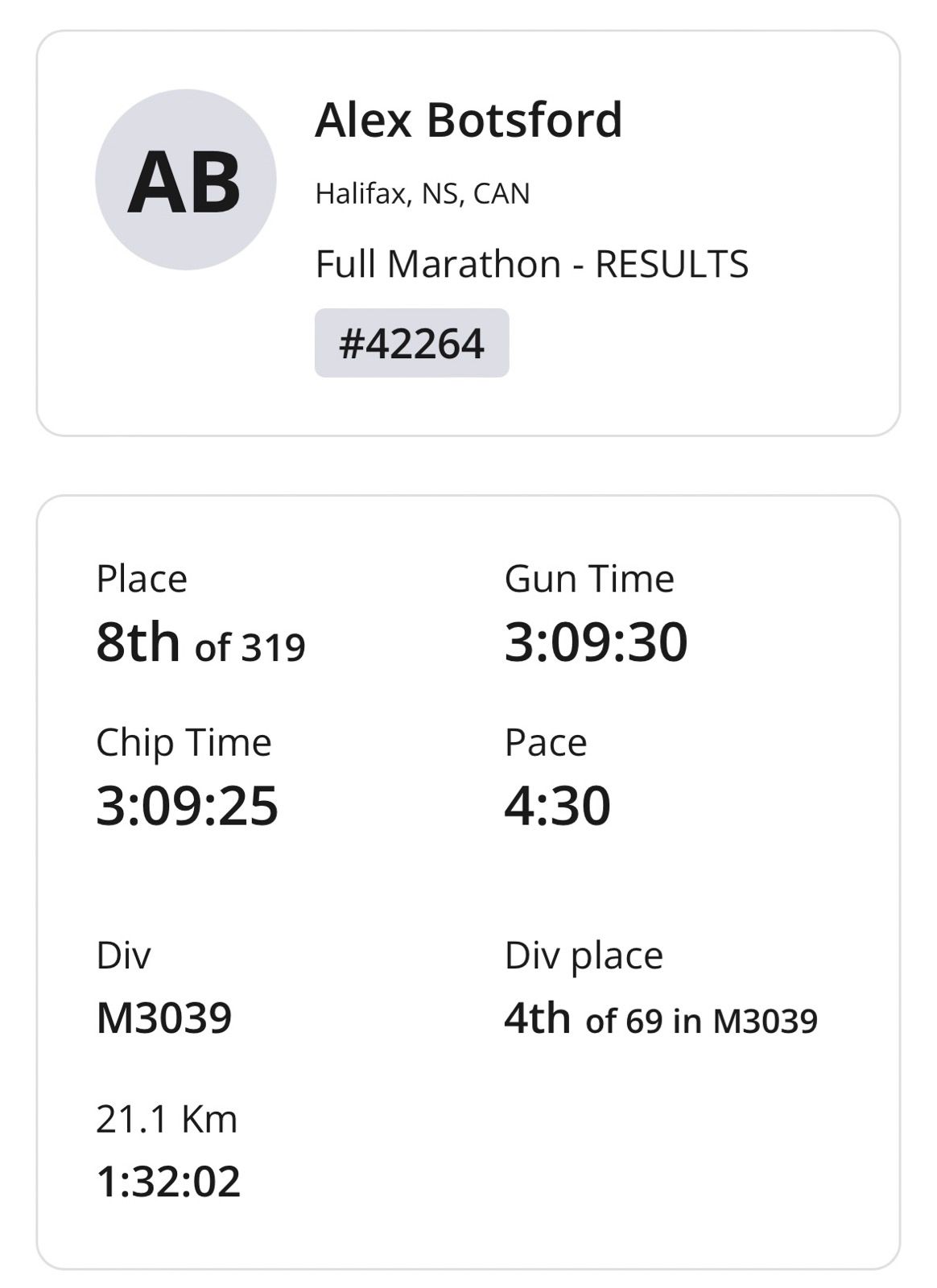Click the runner name Alex Botsford
The width and height of the screenshot is (937, 1288).
click(x=468, y=122)
